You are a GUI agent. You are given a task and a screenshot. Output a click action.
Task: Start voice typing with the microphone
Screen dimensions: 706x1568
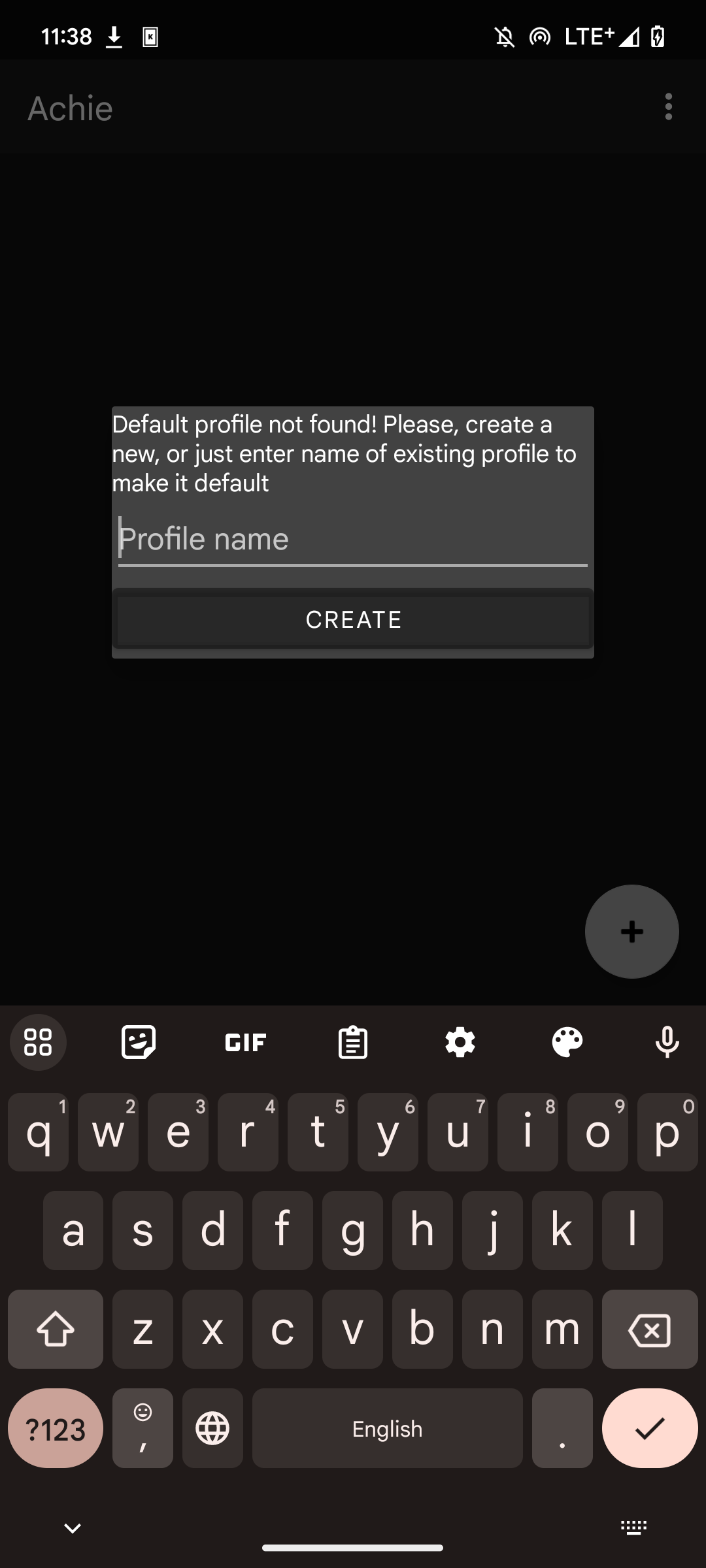click(x=667, y=1042)
